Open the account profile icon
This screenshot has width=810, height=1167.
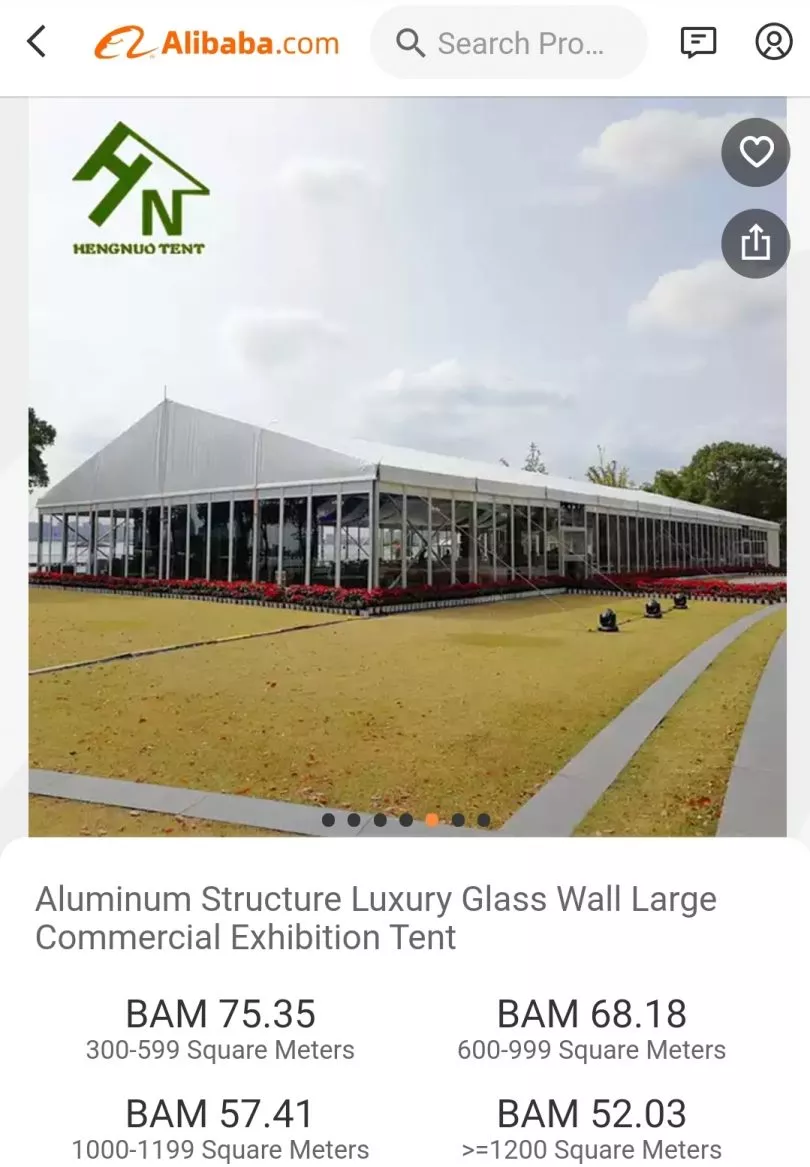point(773,42)
